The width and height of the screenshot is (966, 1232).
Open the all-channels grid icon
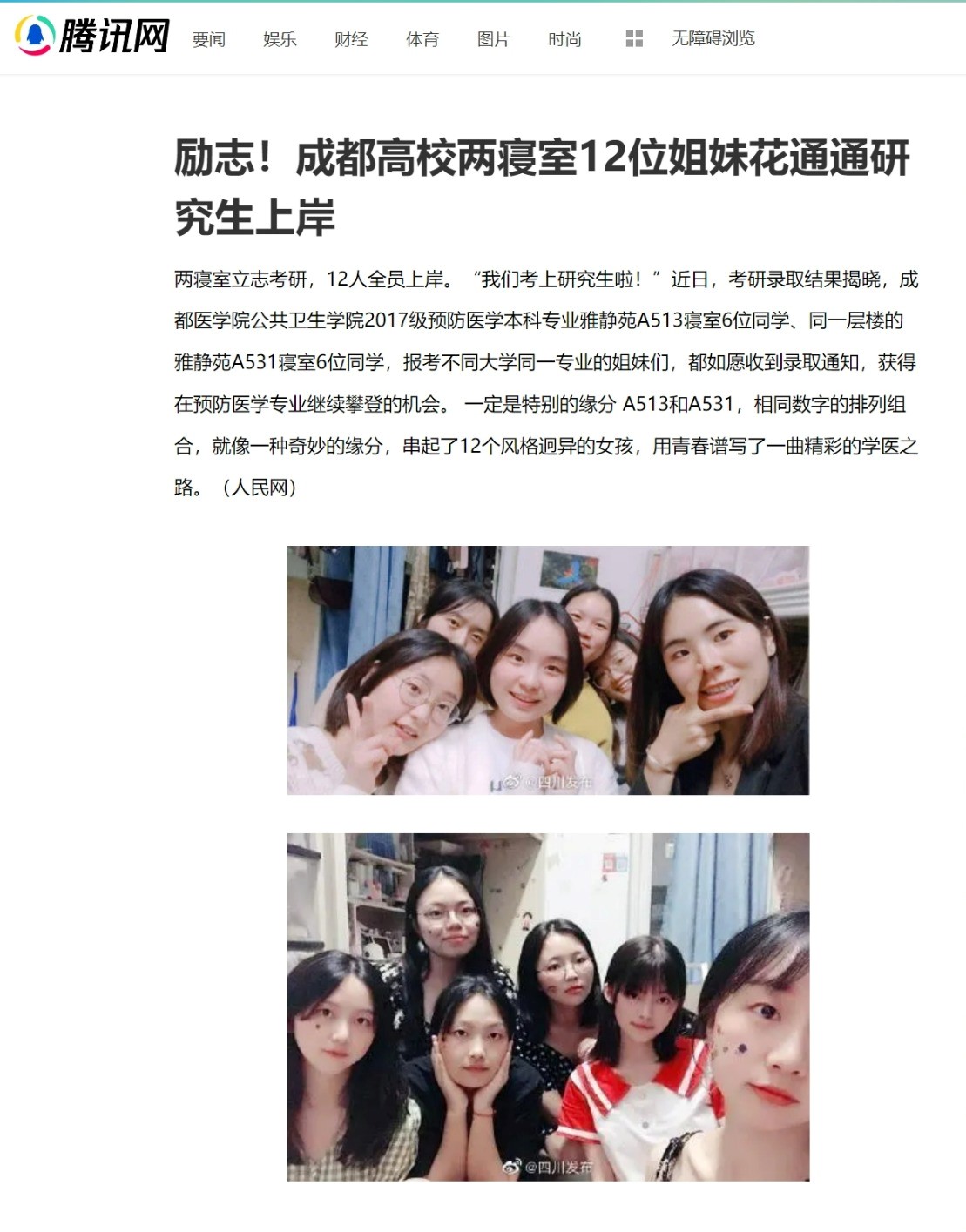pyautogui.click(x=634, y=38)
